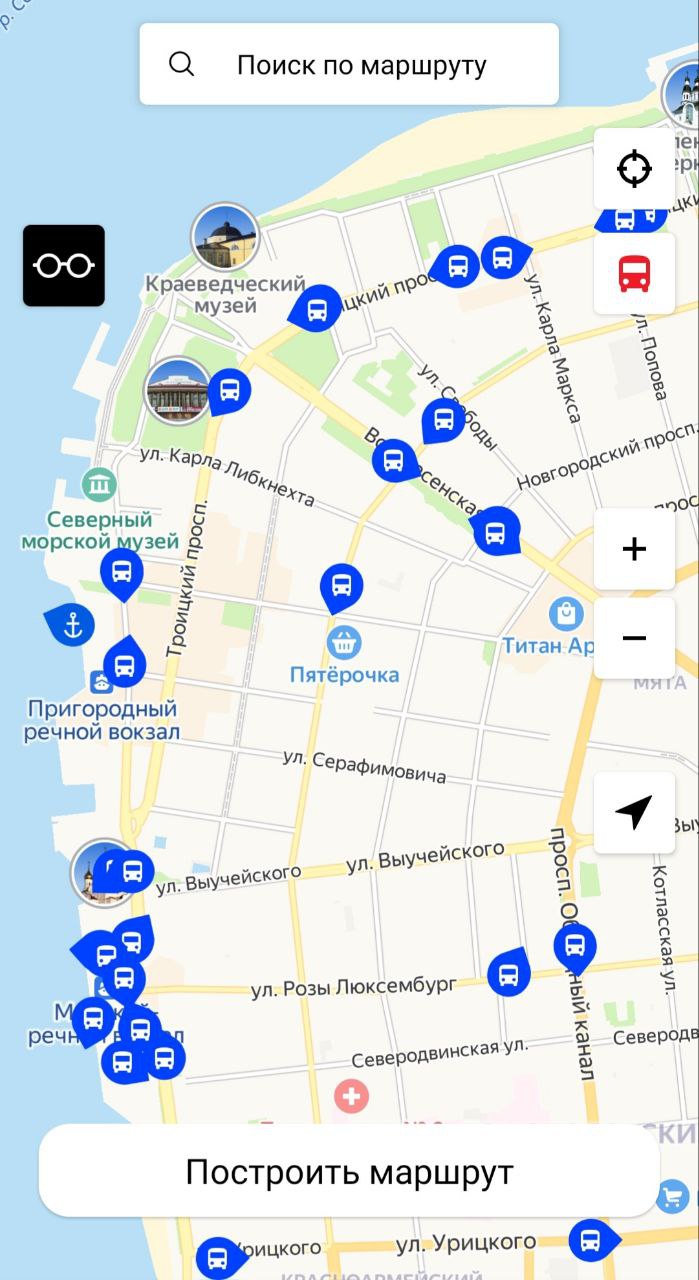Tap the navigation arrow button
The height and width of the screenshot is (1280, 699).
[x=634, y=812]
